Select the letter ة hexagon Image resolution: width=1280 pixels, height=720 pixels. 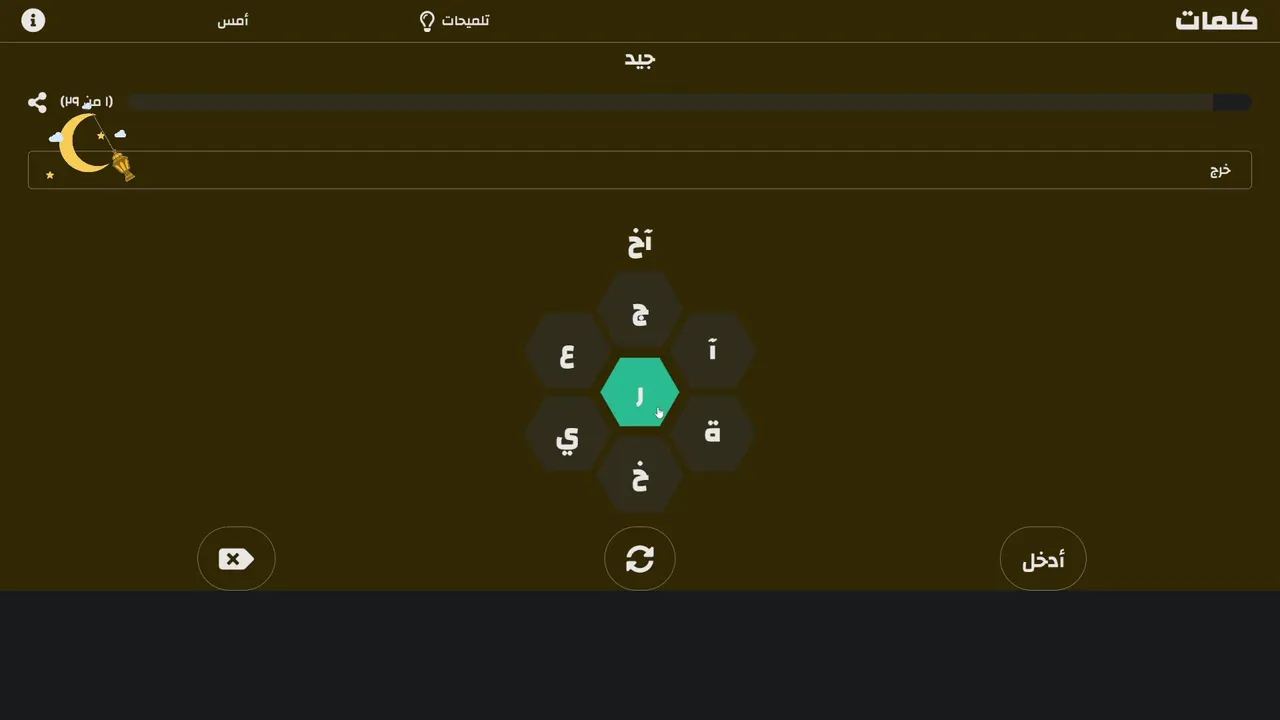click(x=712, y=433)
